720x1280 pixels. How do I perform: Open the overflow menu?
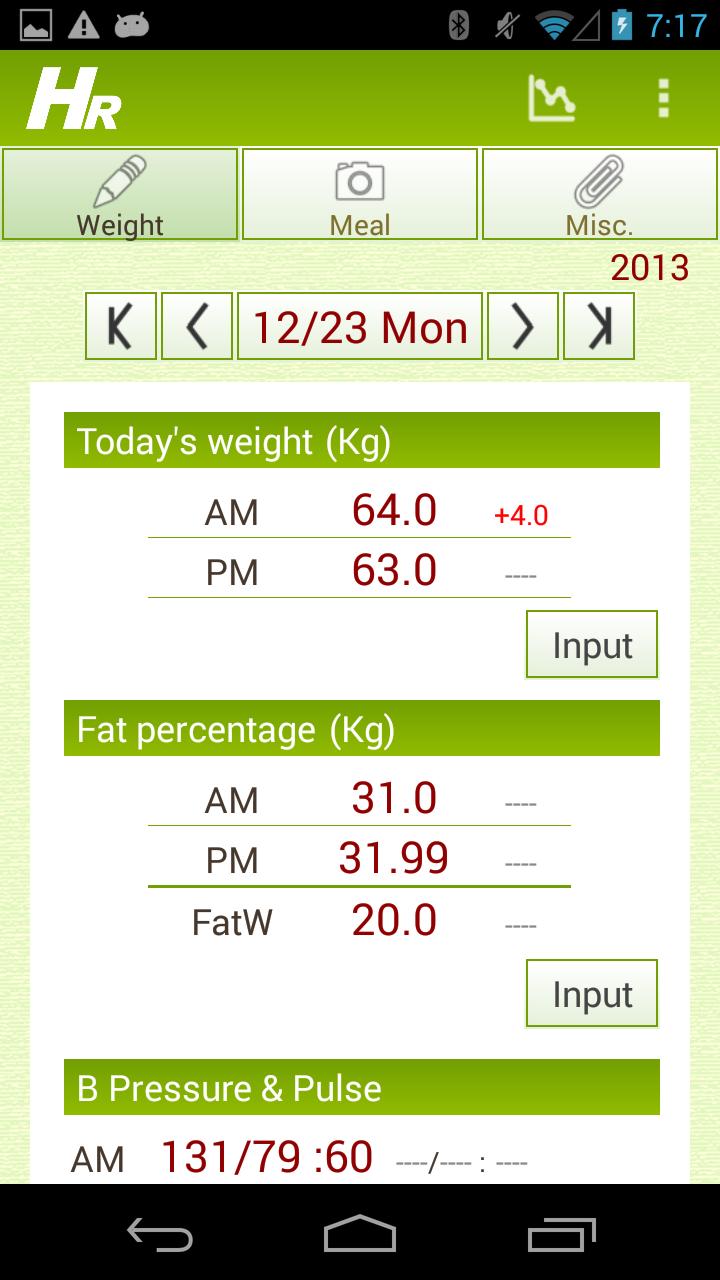[662, 98]
